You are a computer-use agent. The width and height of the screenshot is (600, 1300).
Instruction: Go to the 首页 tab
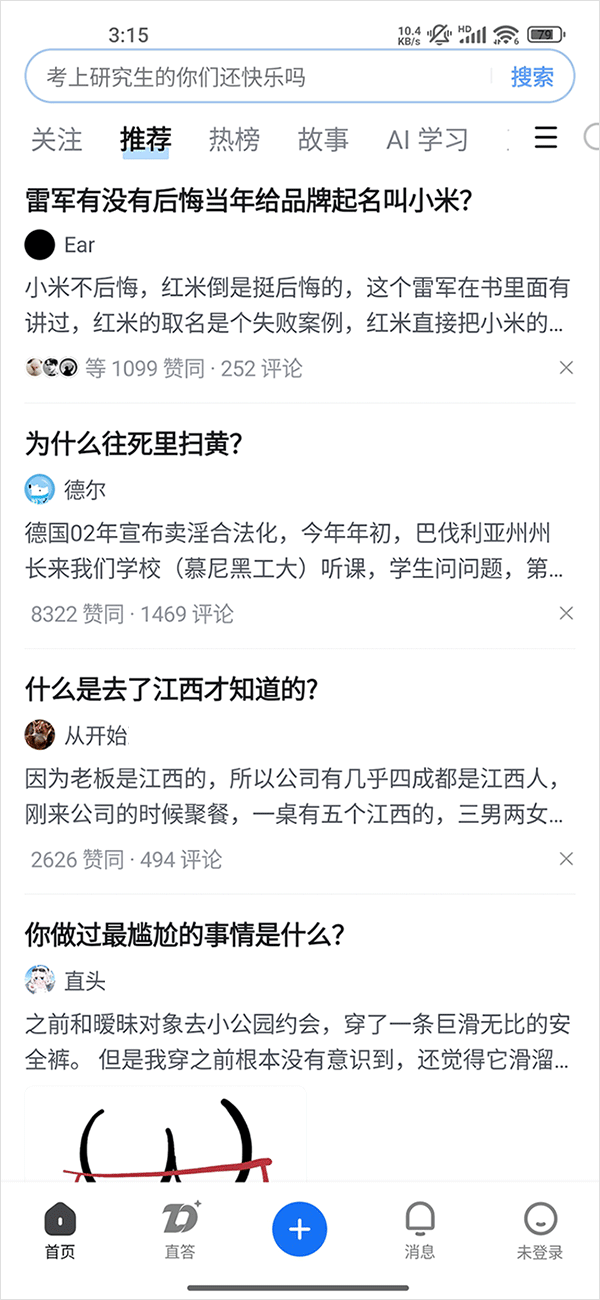coord(60,1232)
